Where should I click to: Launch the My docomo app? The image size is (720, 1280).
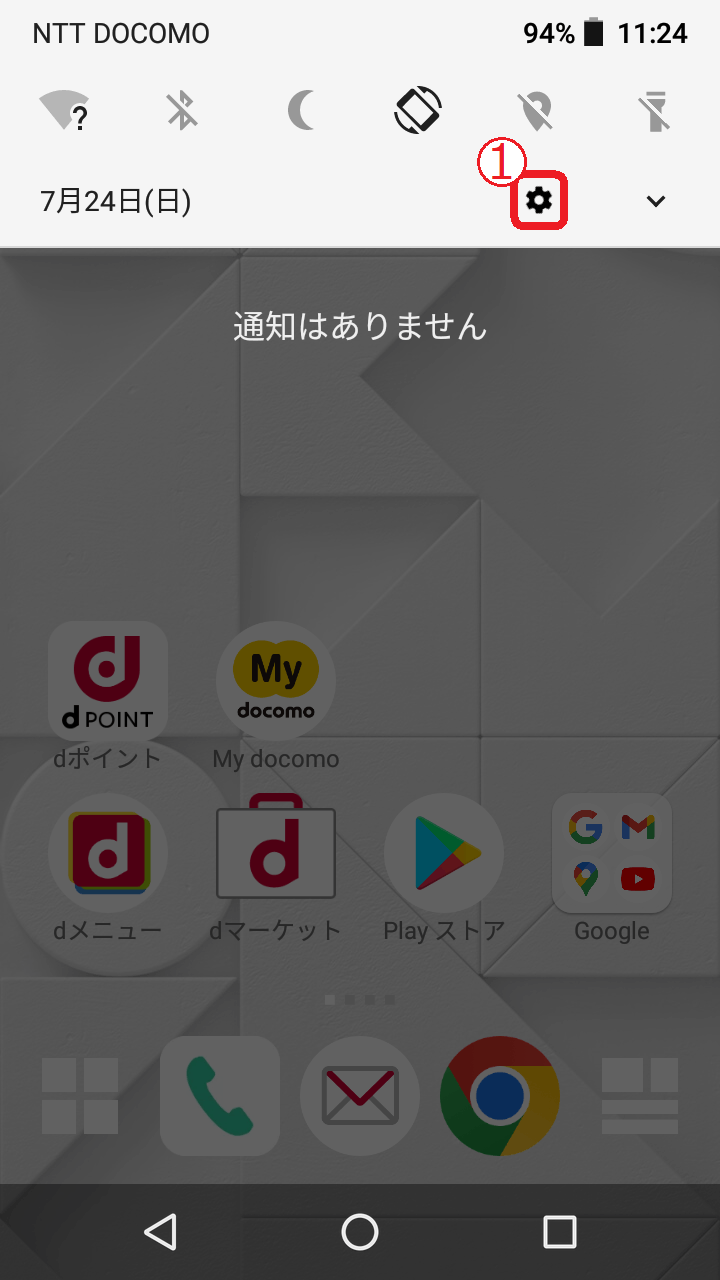pyautogui.click(x=276, y=682)
